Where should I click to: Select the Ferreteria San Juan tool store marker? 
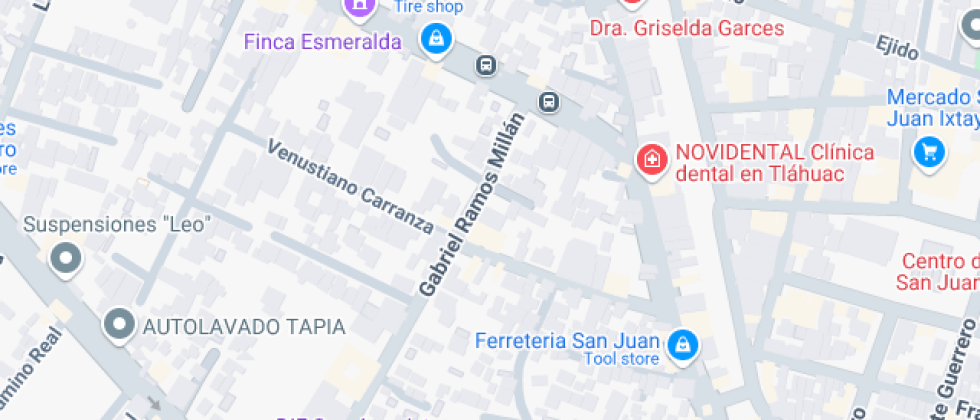683,345
